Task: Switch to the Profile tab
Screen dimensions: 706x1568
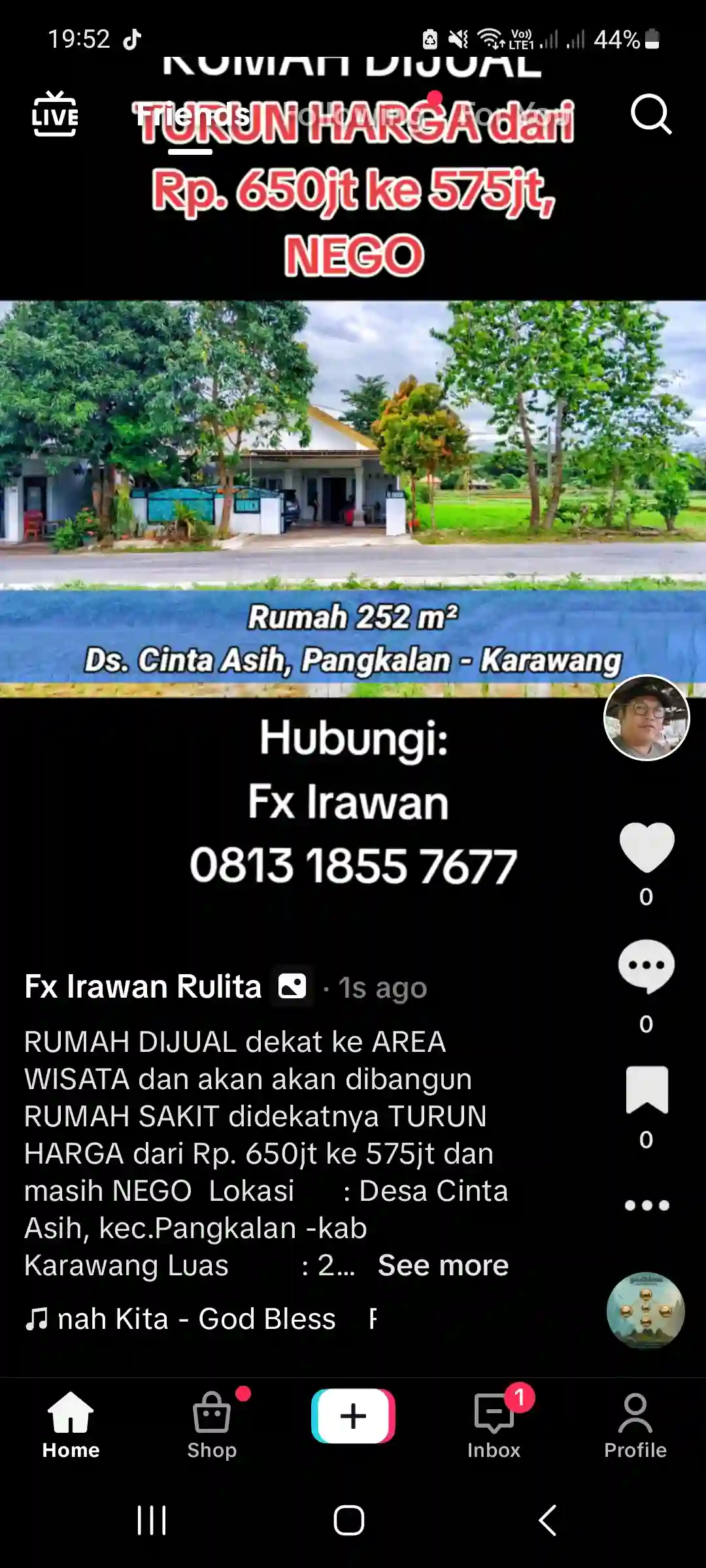Action: 635,1424
